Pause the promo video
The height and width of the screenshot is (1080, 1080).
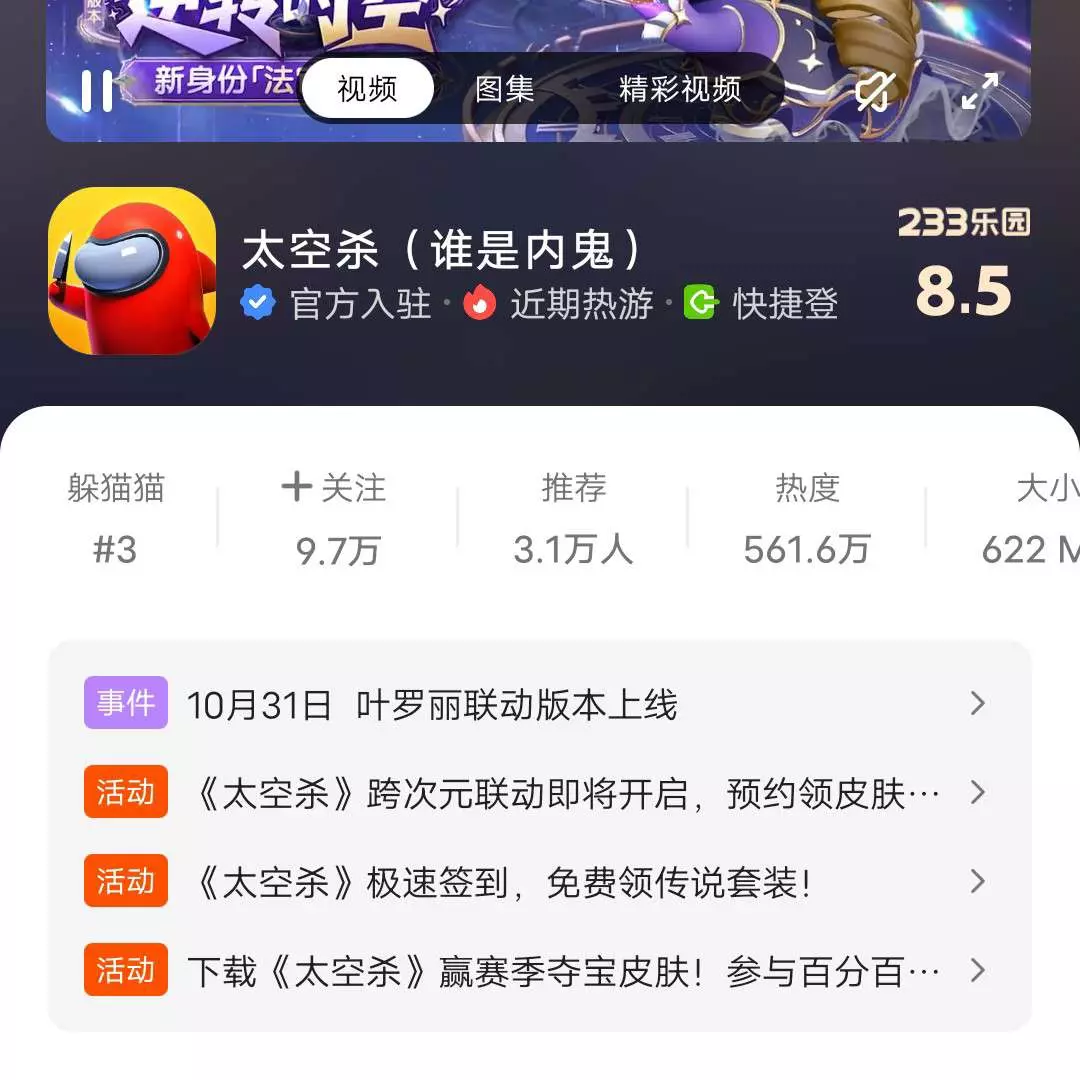point(97,91)
